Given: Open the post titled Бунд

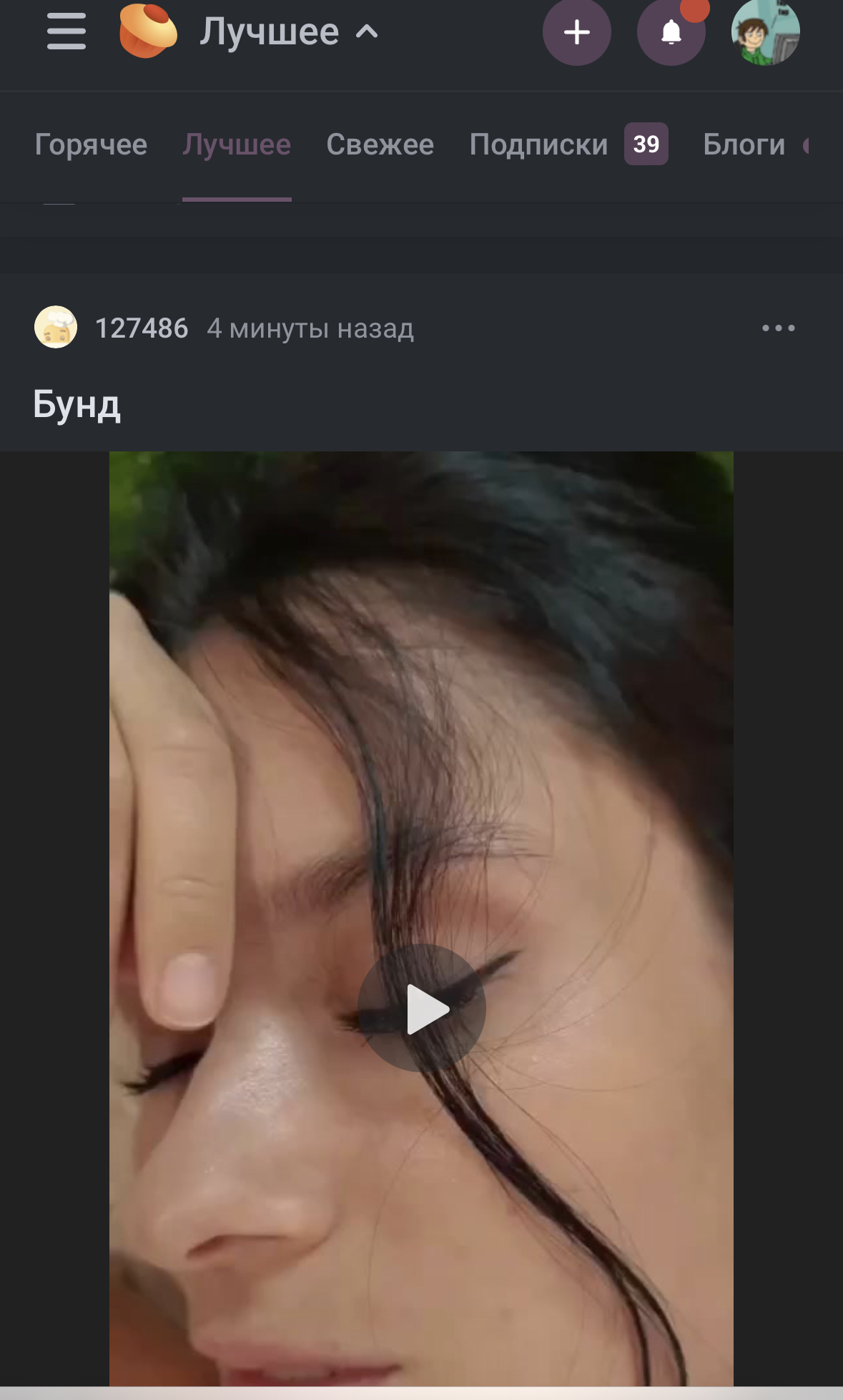Looking at the screenshot, I should click(77, 405).
